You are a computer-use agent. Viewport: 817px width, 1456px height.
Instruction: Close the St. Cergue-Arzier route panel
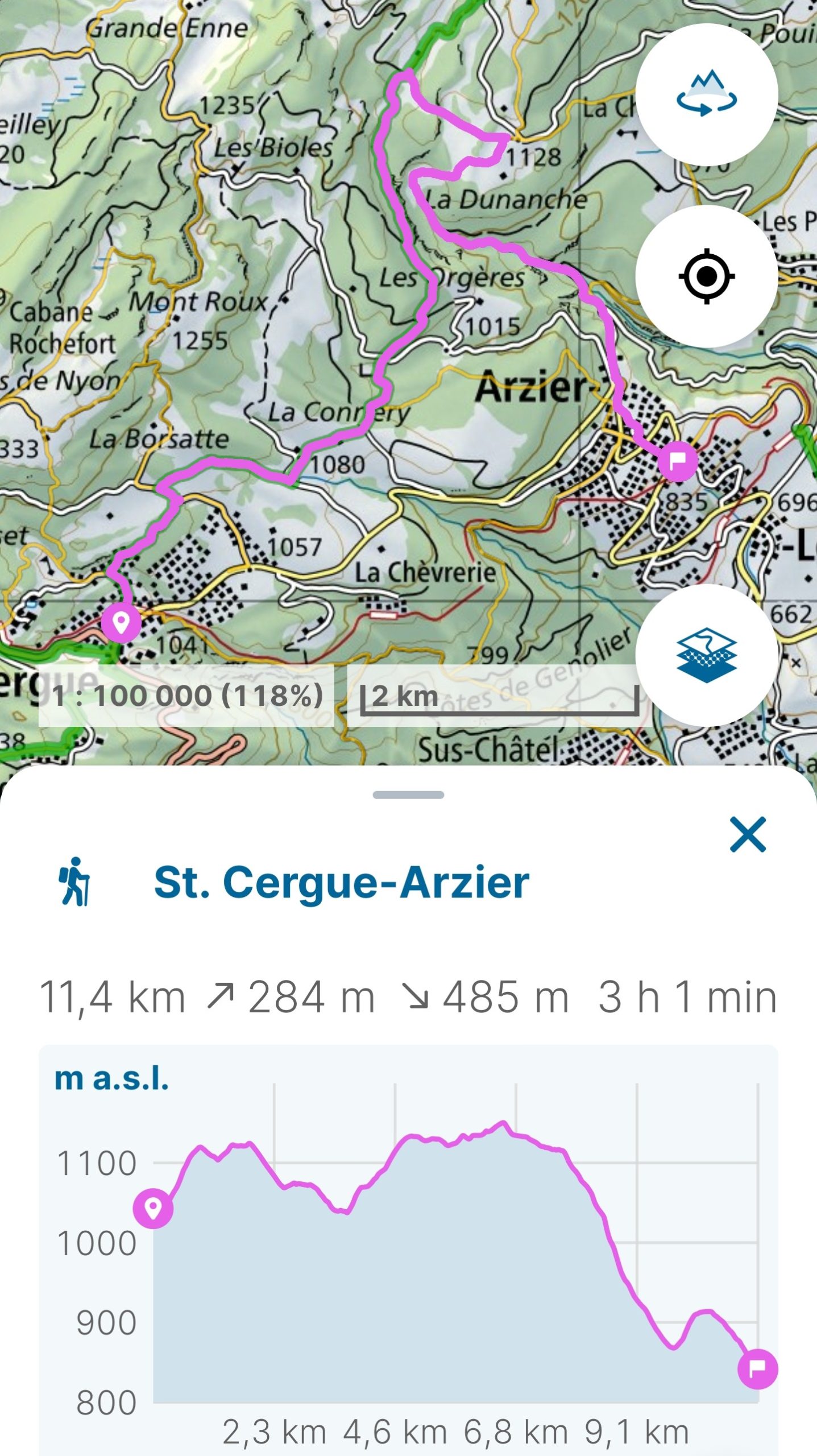pyautogui.click(x=748, y=835)
